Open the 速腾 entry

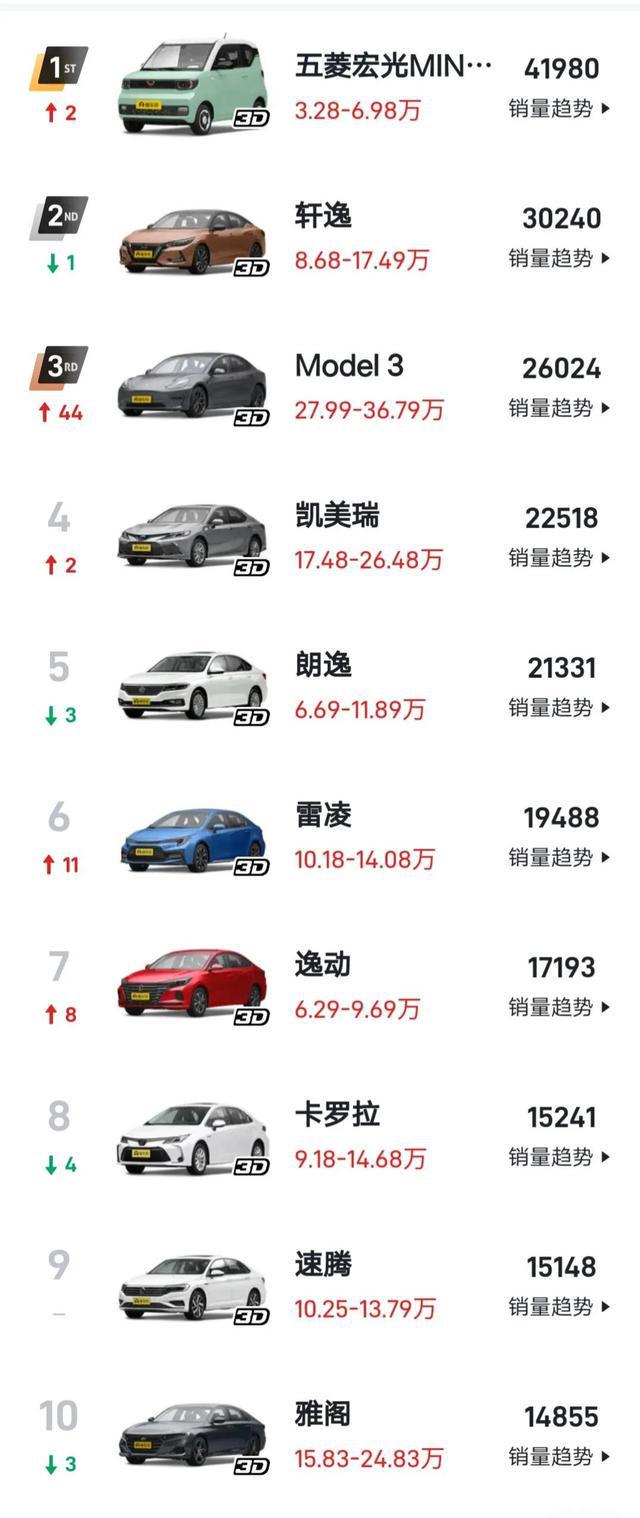pyautogui.click(x=323, y=1265)
